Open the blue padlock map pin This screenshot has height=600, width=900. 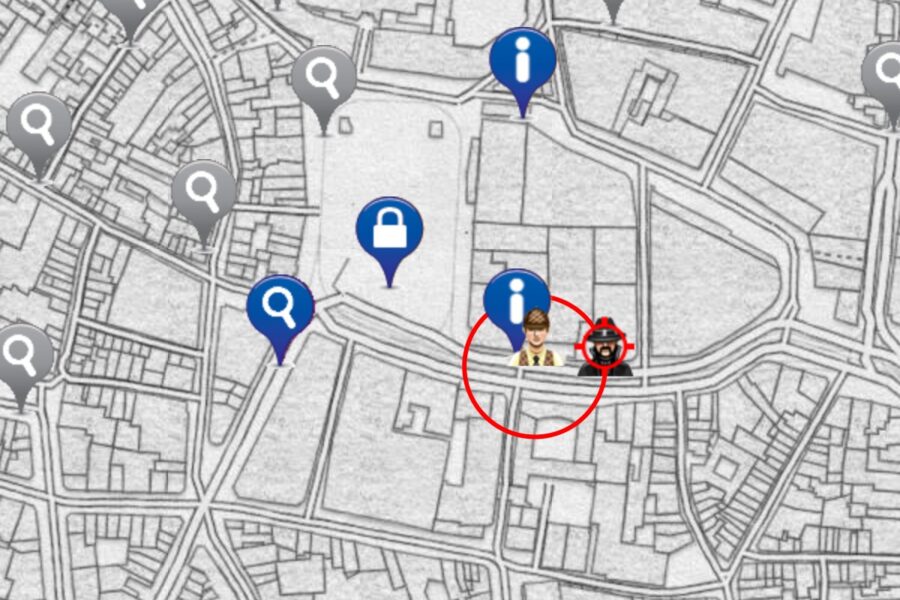click(x=389, y=231)
